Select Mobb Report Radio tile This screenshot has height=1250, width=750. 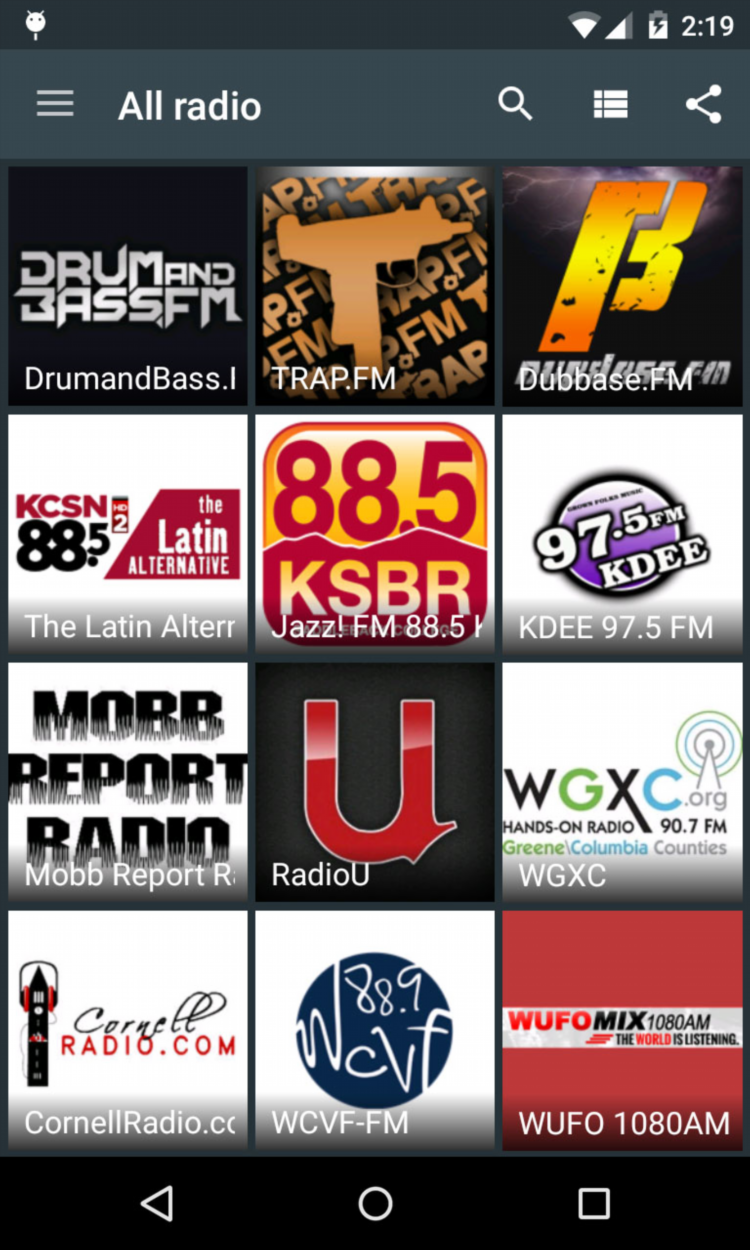click(128, 782)
